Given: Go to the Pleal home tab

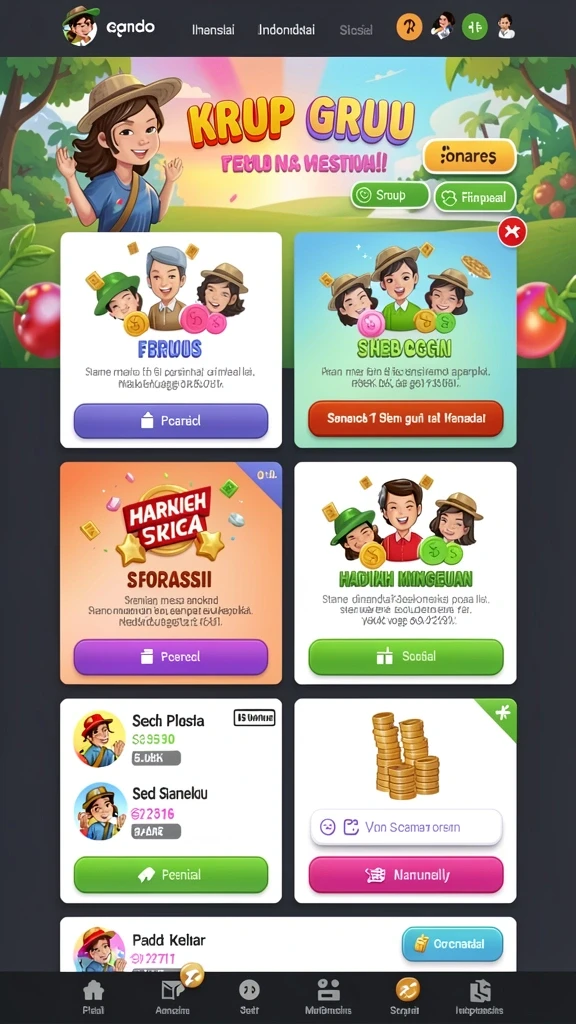Looking at the screenshot, I should click(x=93, y=997).
